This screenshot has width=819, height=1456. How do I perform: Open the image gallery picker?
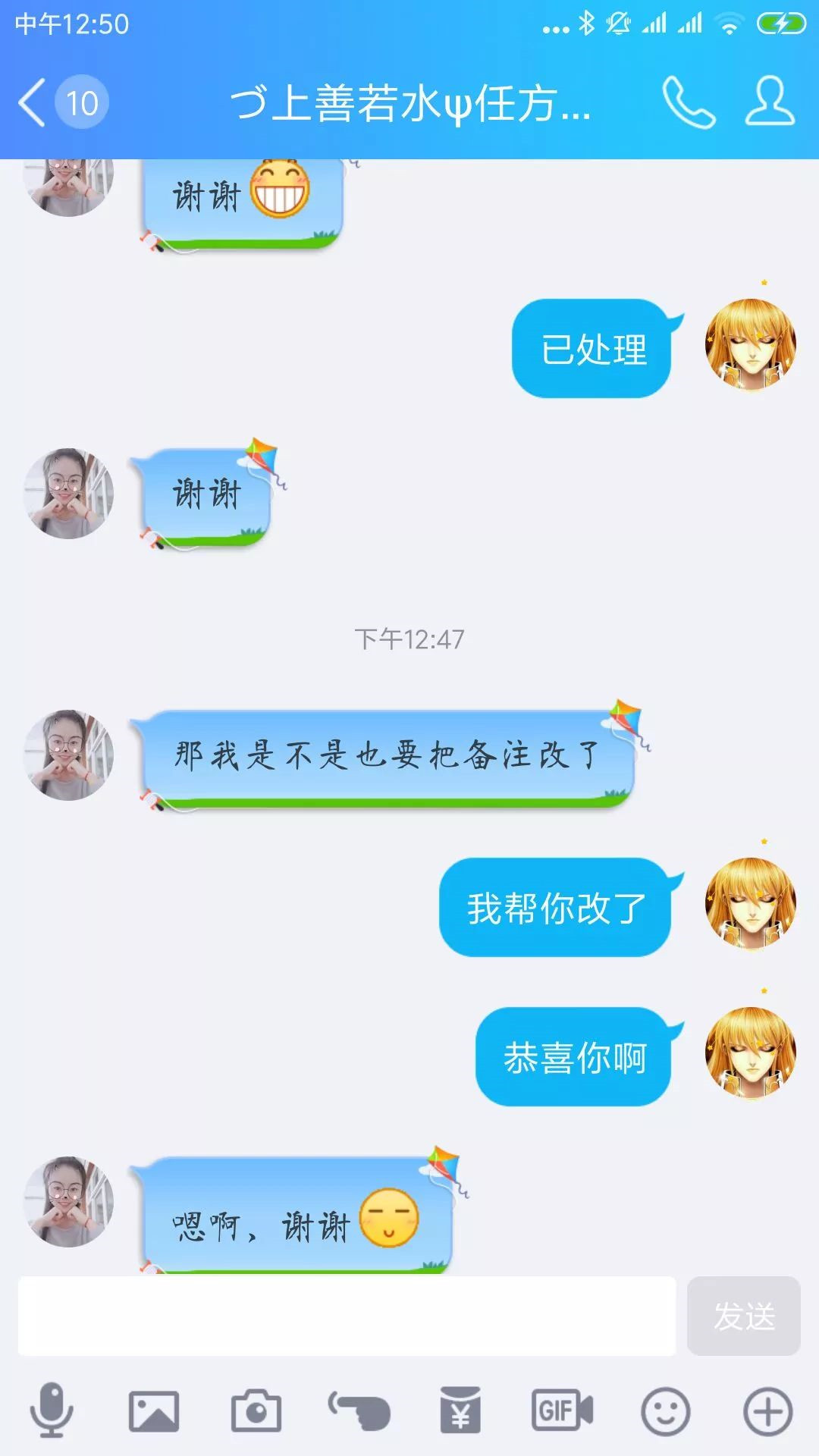pyautogui.click(x=154, y=1410)
